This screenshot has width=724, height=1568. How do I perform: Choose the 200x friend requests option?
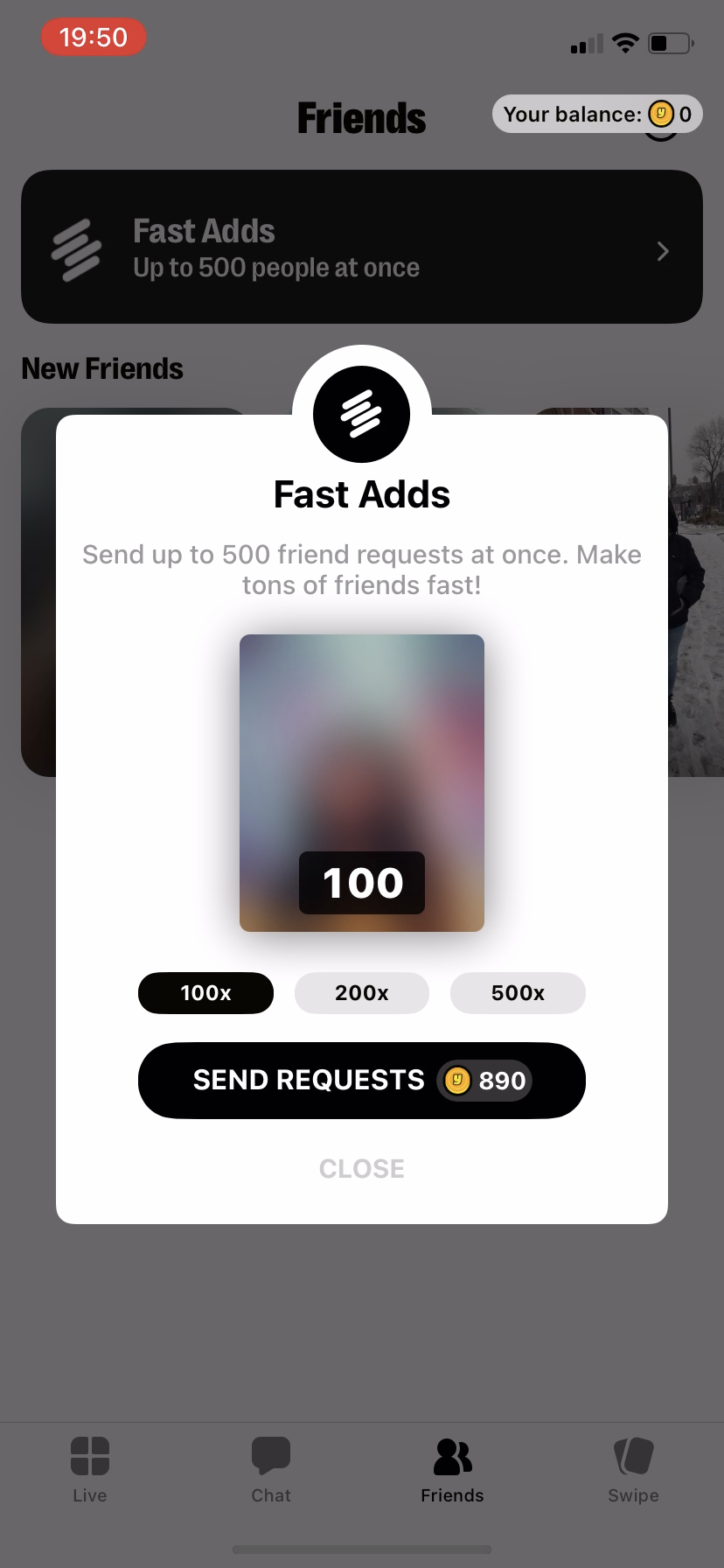pos(361,993)
